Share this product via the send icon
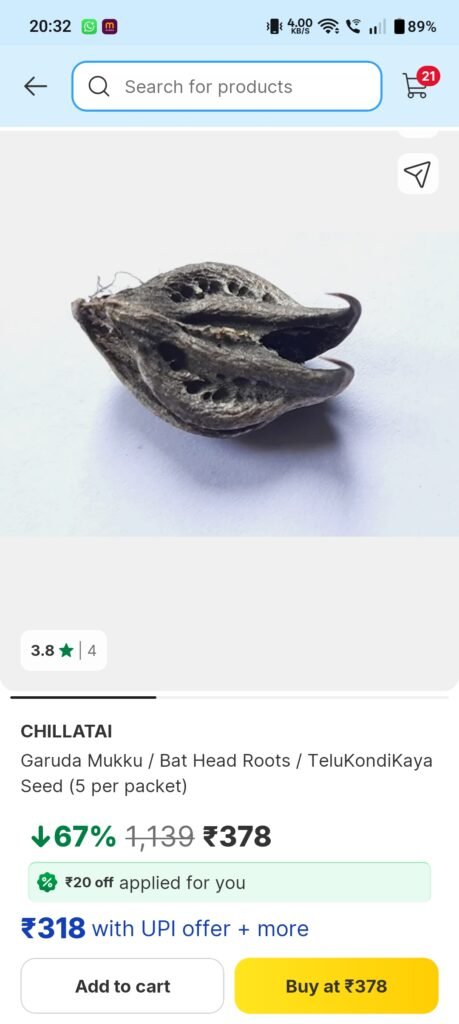This screenshot has height=1024, width=459. 417,174
